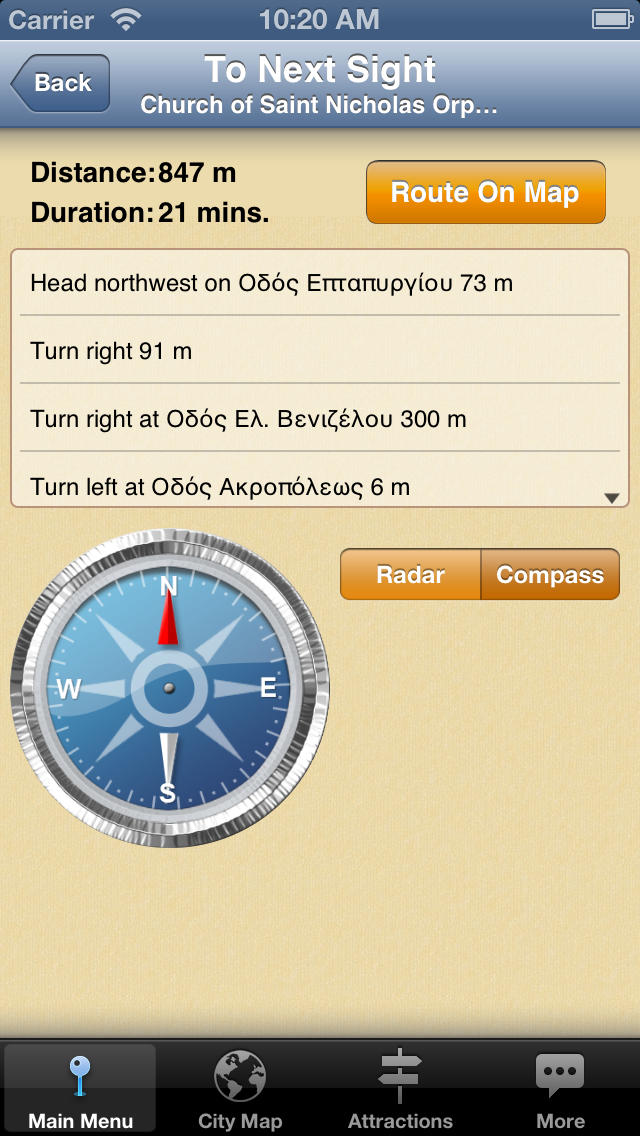The image size is (640, 1136).
Task: Open the Attractions tab
Action: [x=400, y=1089]
